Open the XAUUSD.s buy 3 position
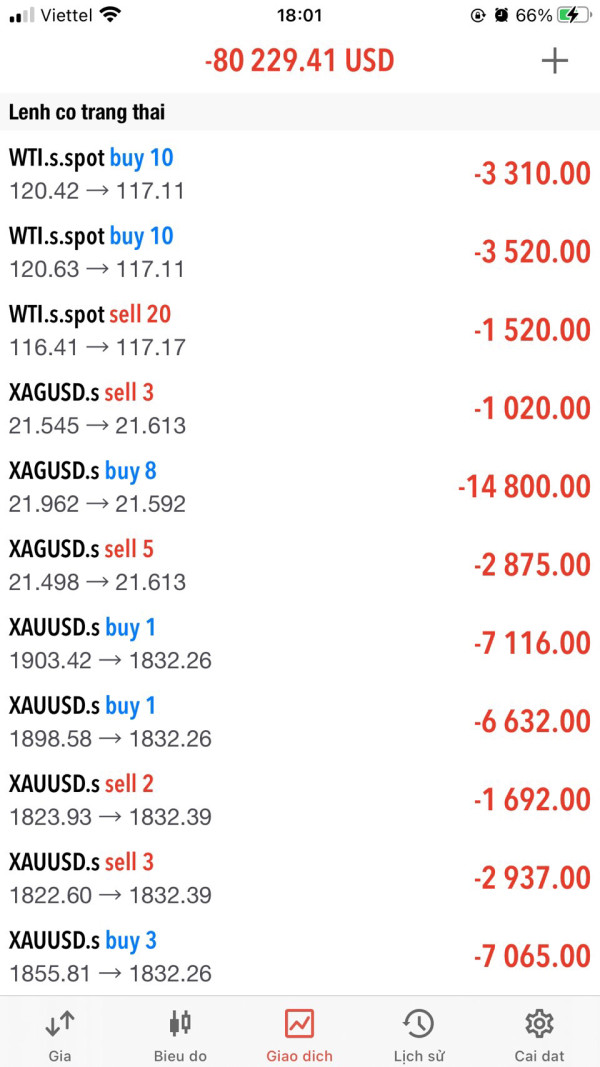 tap(300, 956)
